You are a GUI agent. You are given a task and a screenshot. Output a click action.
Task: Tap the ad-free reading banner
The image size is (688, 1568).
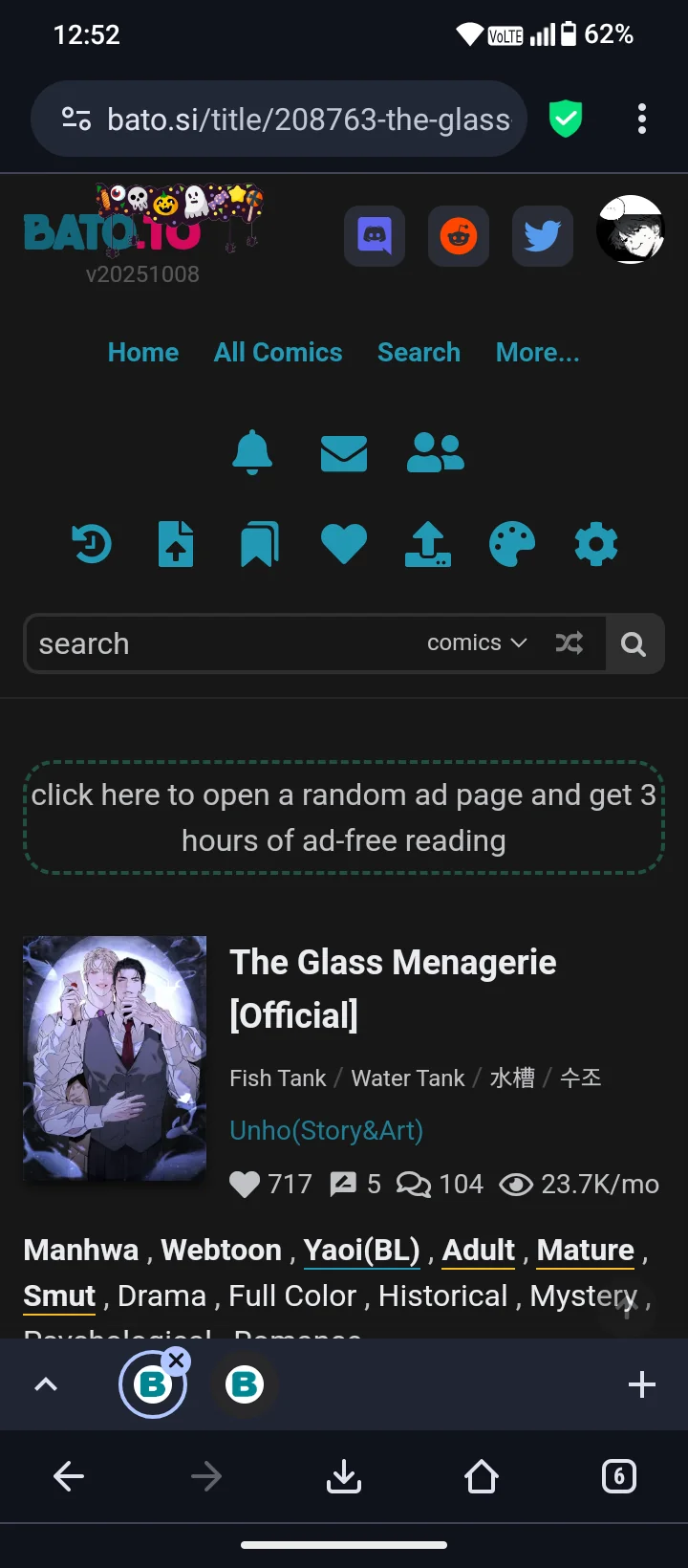point(344,817)
